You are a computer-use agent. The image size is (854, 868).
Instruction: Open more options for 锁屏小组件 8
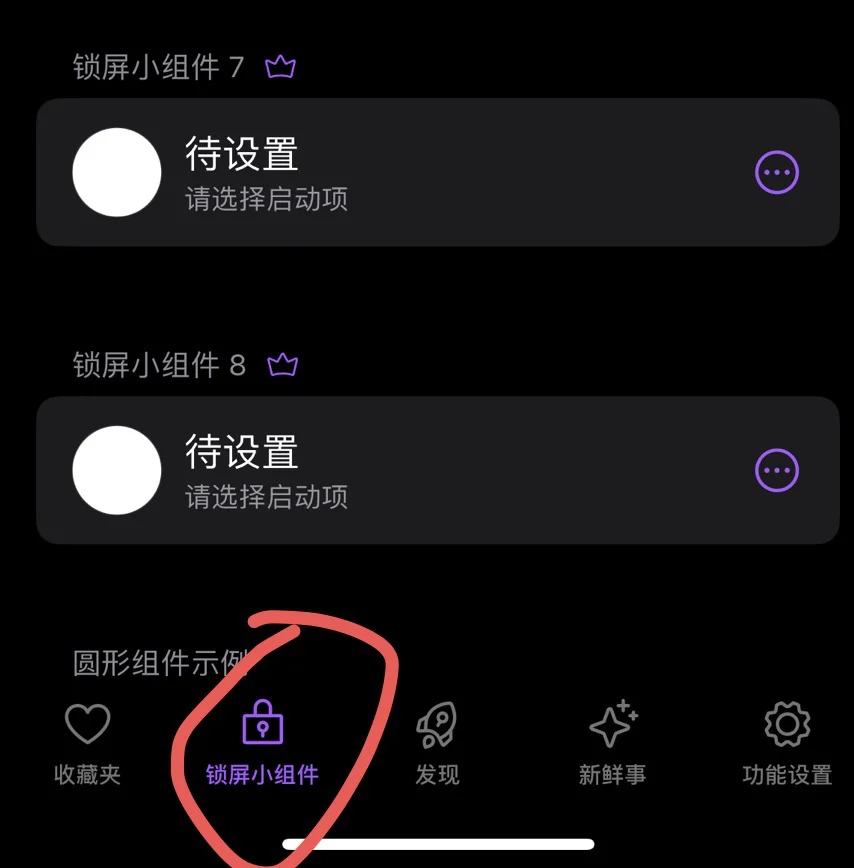(x=776, y=470)
